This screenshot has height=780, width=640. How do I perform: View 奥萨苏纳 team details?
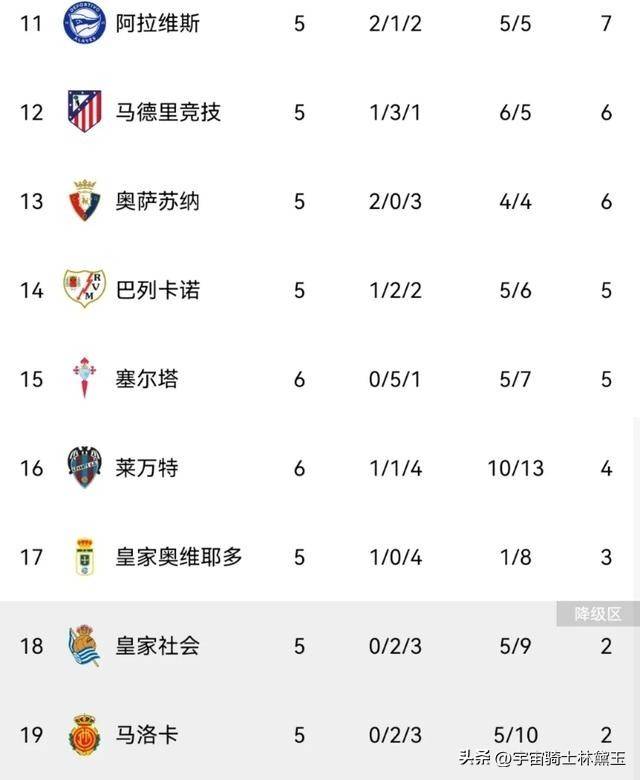point(157,201)
